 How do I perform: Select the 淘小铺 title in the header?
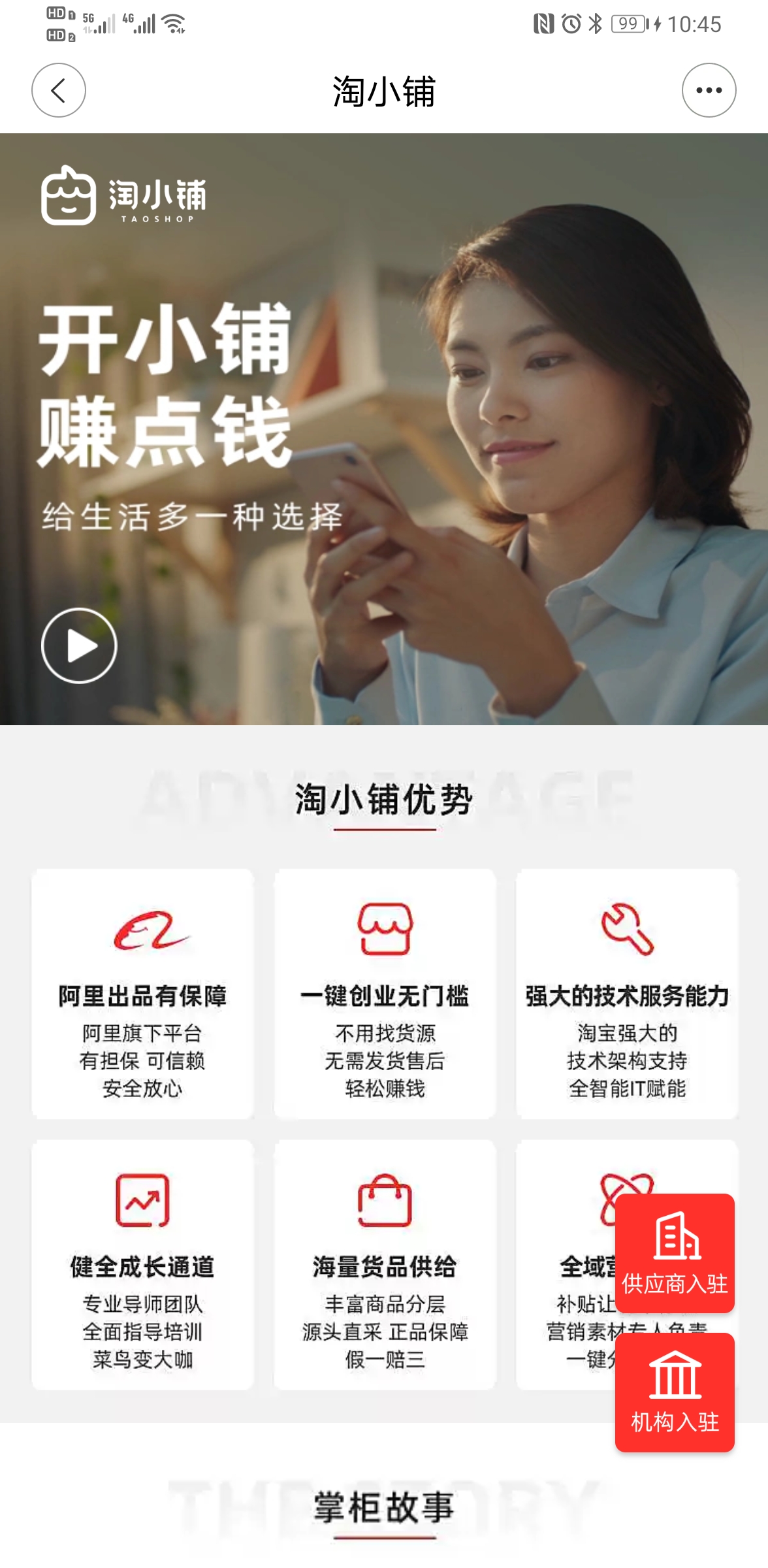(x=384, y=91)
